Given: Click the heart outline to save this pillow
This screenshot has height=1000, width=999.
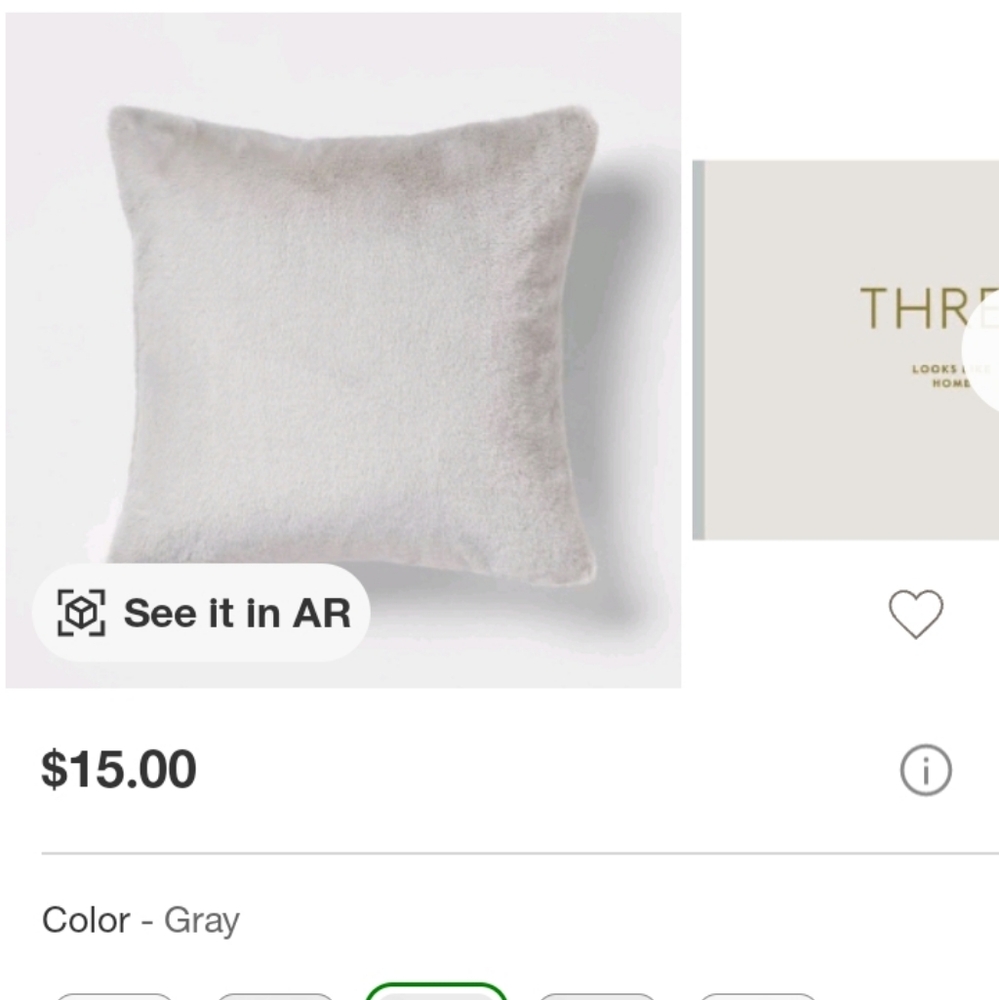Looking at the screenshot, I should tap(916, 613).
